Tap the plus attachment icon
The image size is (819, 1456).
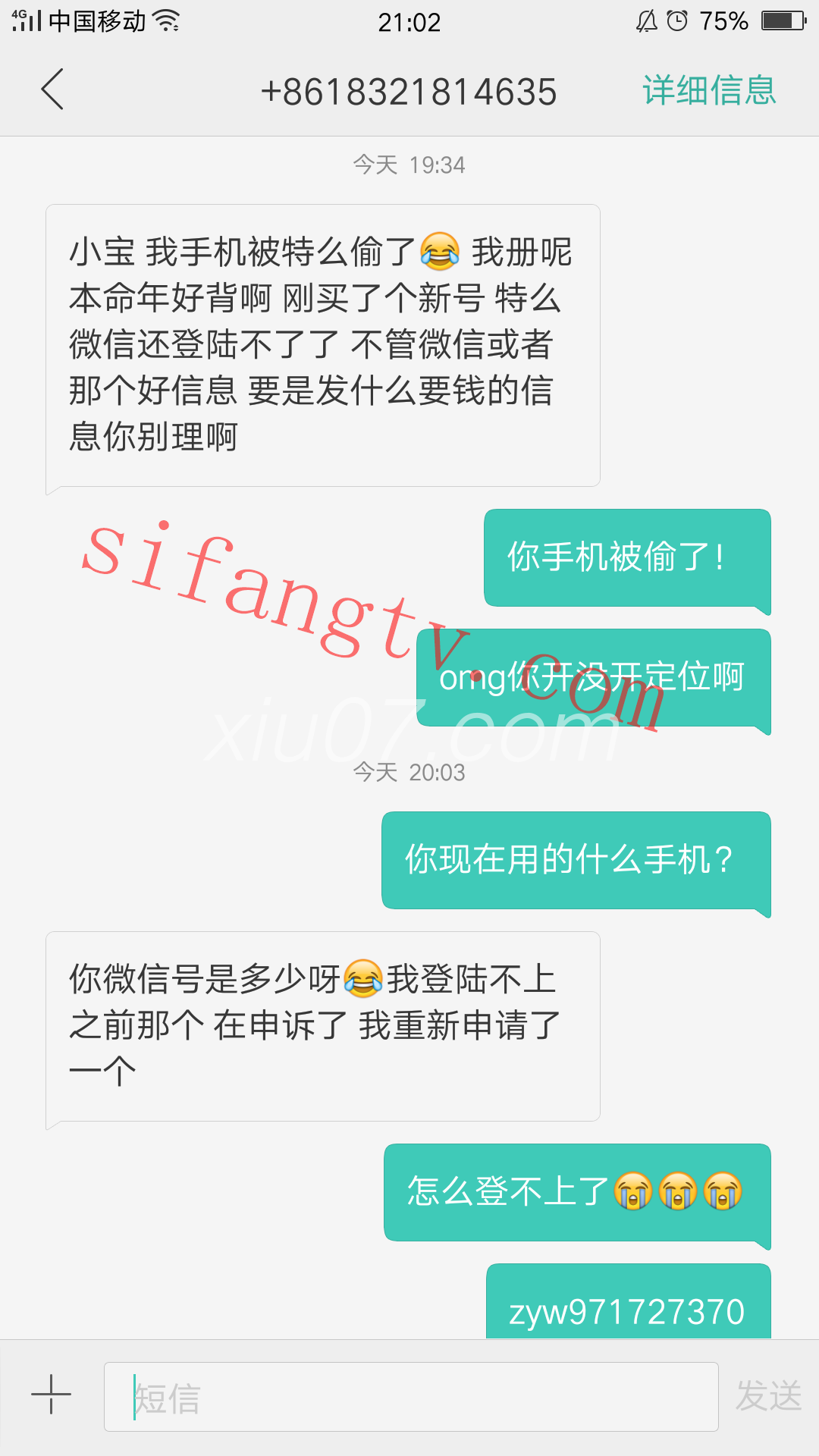[51, 1394]
